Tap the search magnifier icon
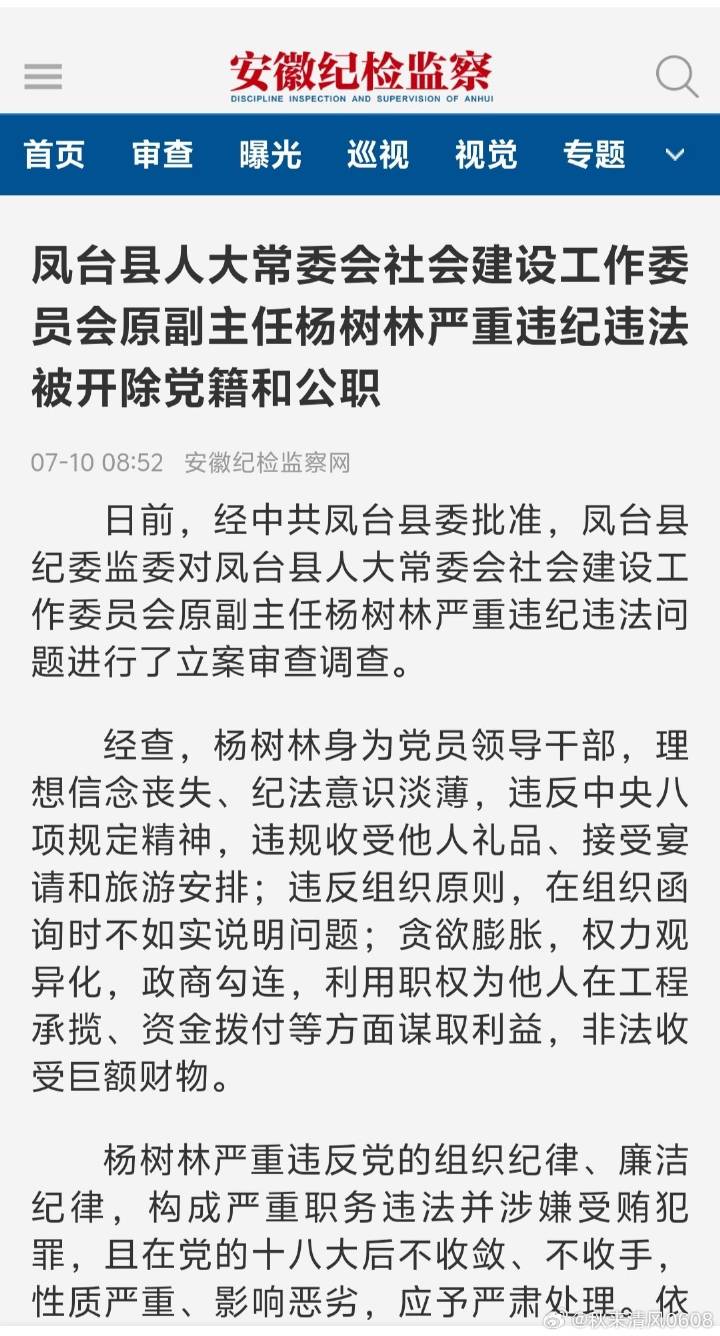 click(676, 76)
